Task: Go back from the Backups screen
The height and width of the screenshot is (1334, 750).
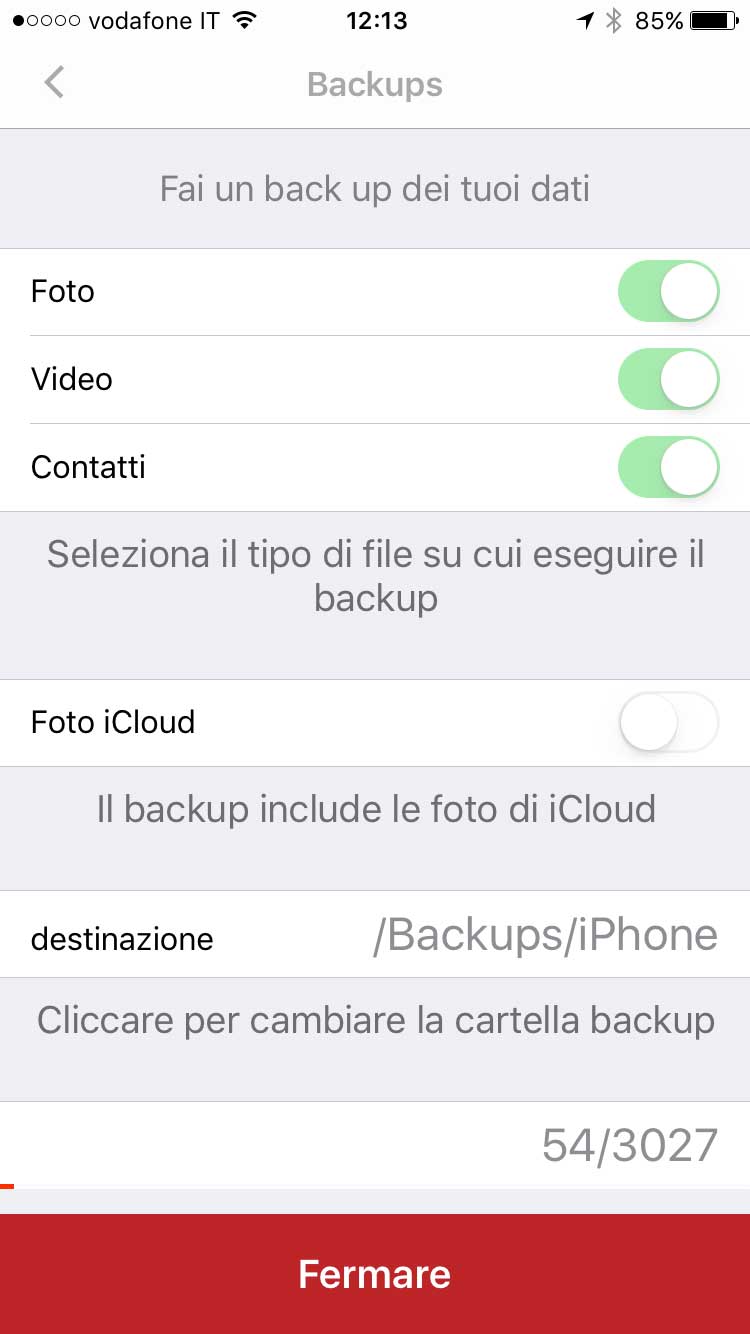Action: (x=54, y=83)
